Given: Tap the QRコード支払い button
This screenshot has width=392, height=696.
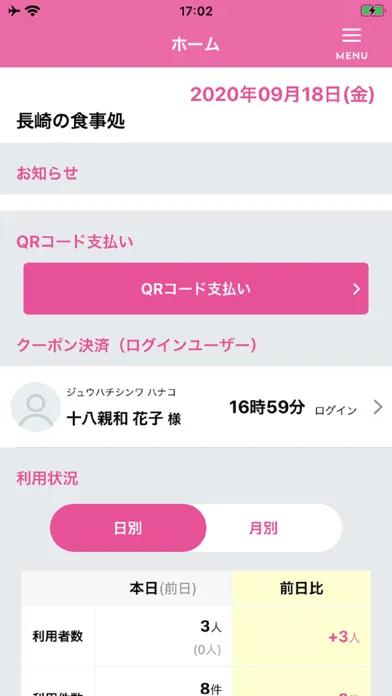Looking at the screenshot, I should pyautogui.click(x=196, y=289).
